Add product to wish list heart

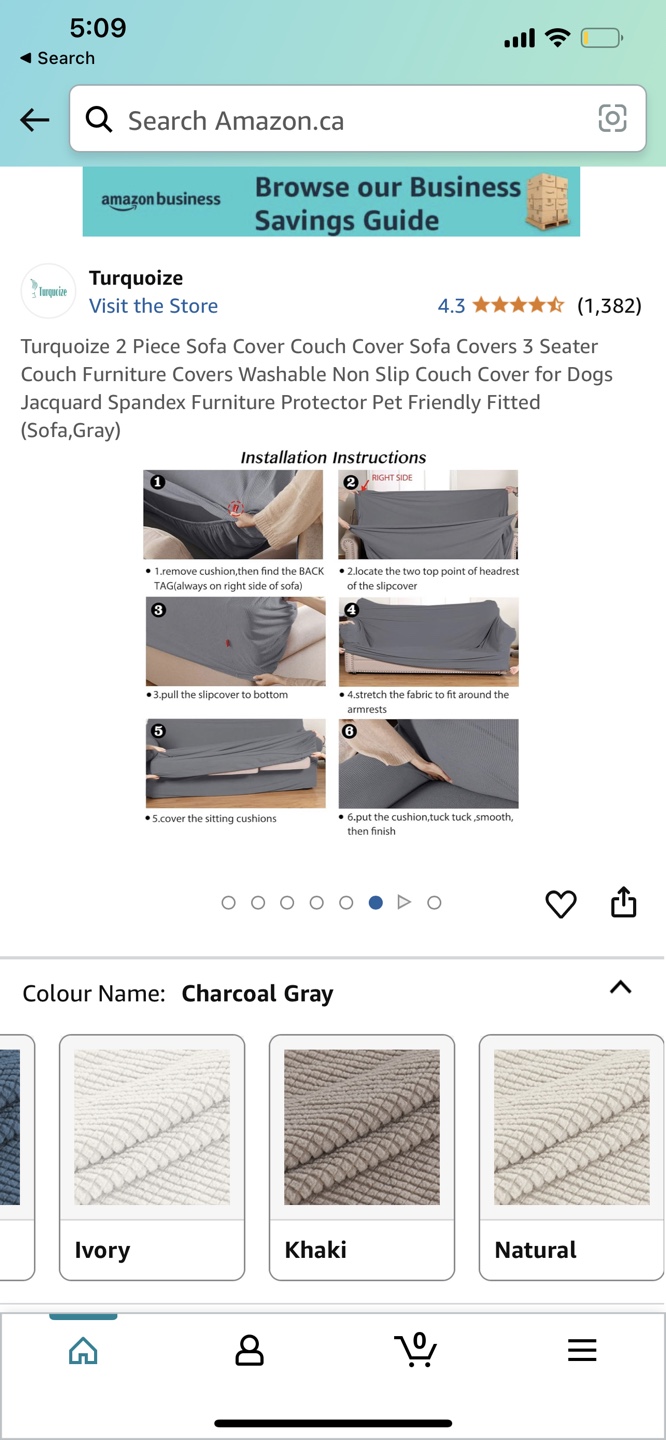pyautogui.click(x=561, y=904)
